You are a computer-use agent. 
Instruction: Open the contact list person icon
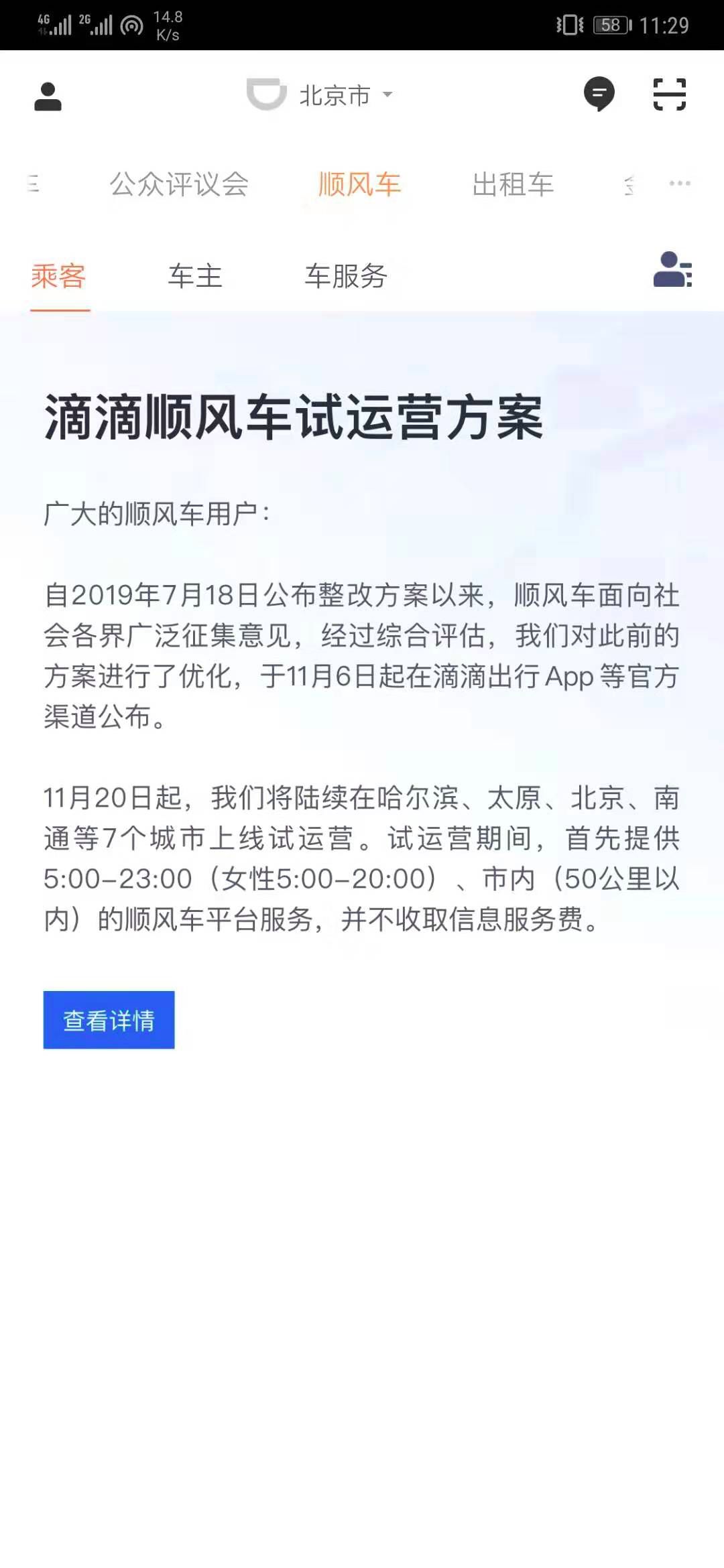pos(672,269)
